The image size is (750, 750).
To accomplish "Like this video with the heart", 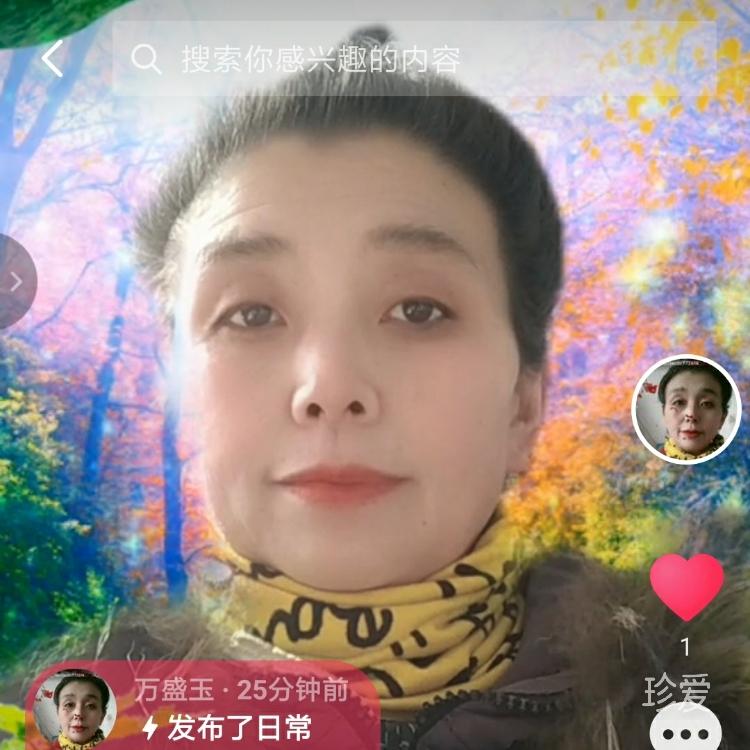I will point(686,586).
